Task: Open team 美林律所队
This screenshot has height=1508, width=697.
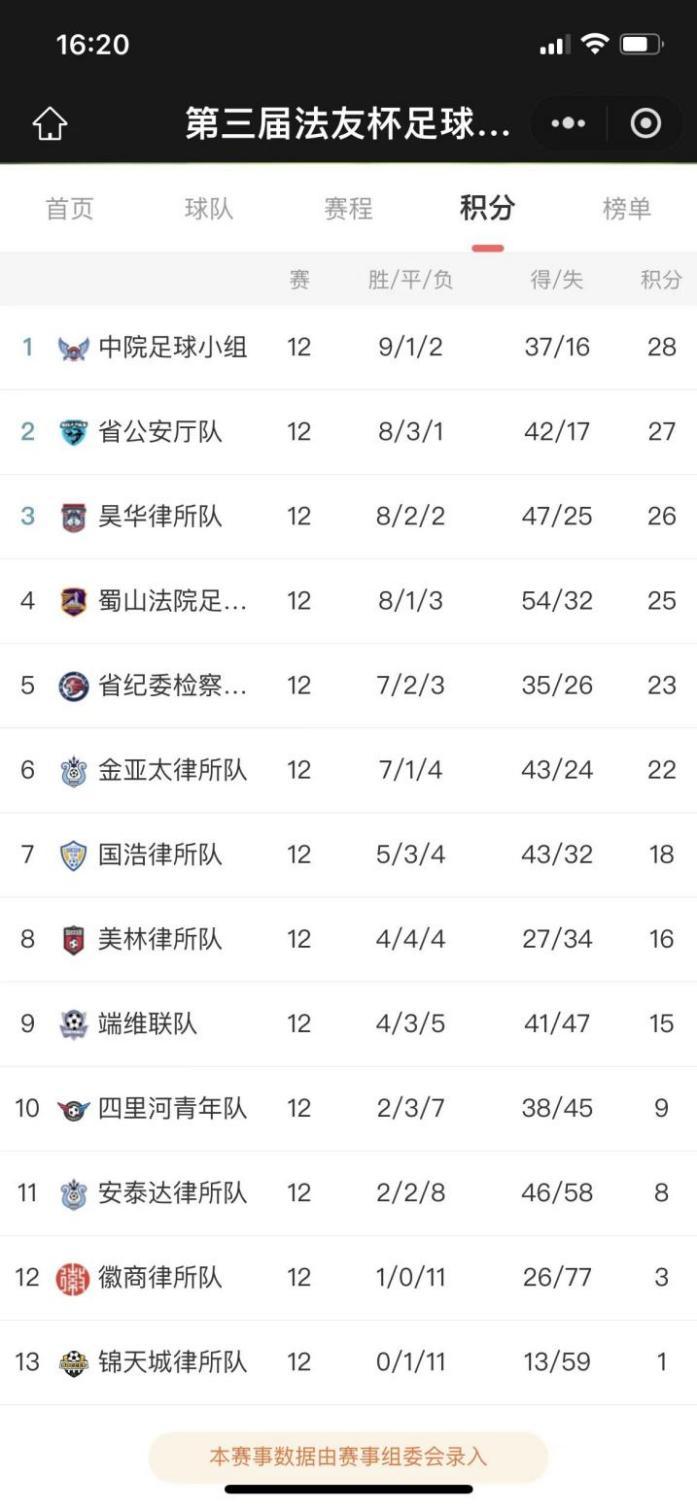Action: pos(348,939)
